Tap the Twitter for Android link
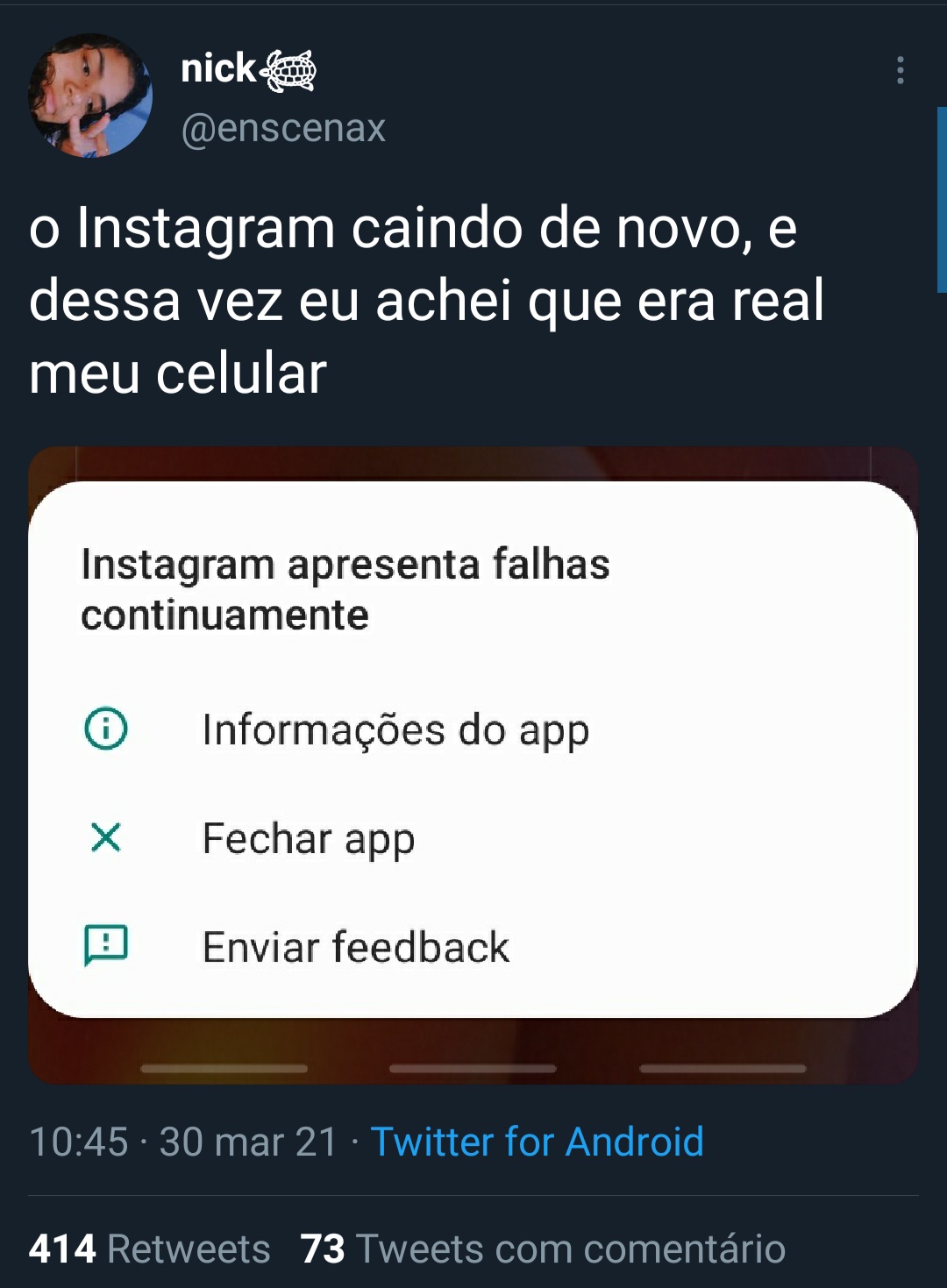The image size is (947, 1288). click(x=537, y=1142)
